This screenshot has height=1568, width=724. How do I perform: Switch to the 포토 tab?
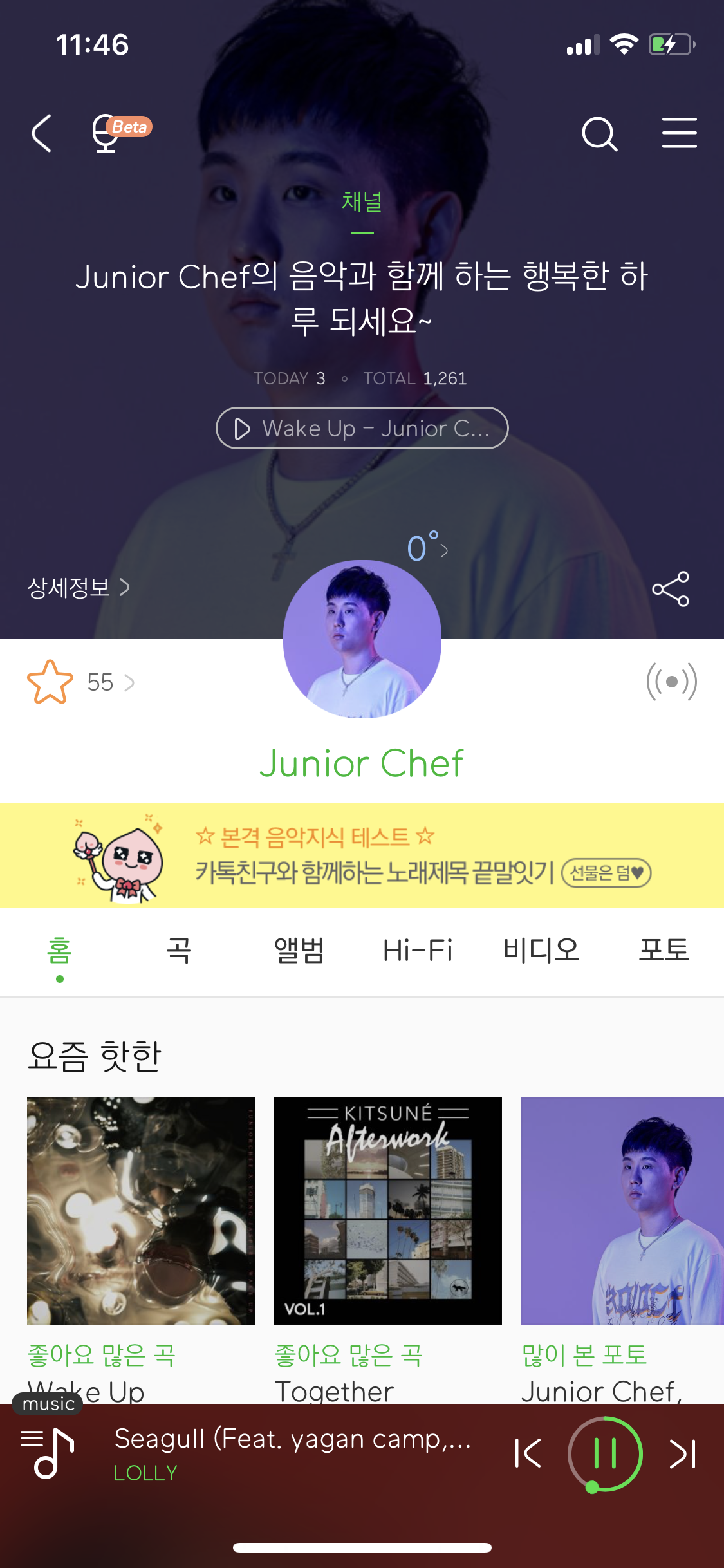click(x=664, y=950)
